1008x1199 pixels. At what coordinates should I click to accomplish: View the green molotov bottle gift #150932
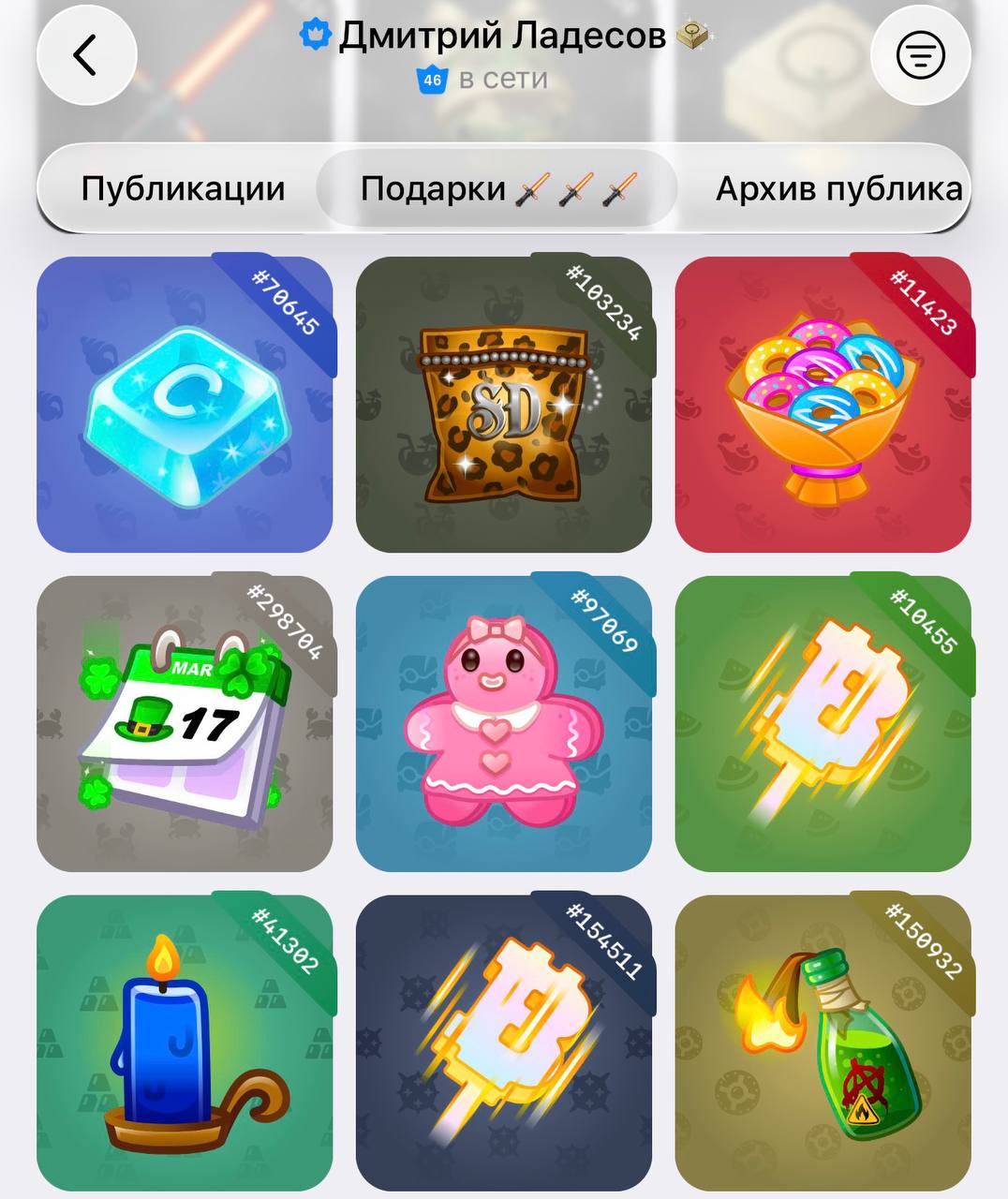pos(823,1042)
